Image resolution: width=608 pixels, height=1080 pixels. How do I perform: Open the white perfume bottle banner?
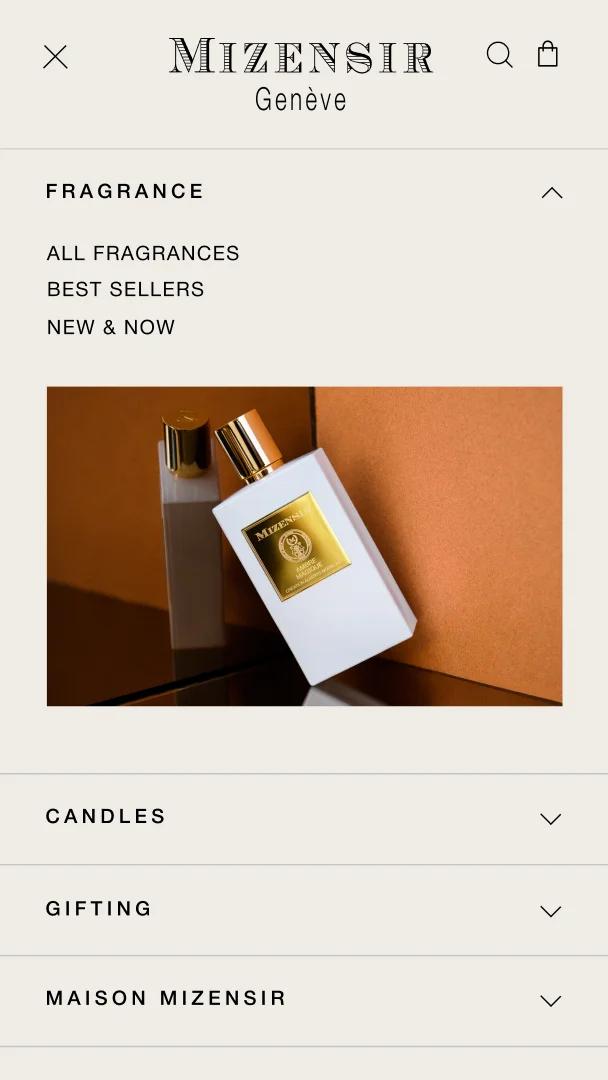304,546
